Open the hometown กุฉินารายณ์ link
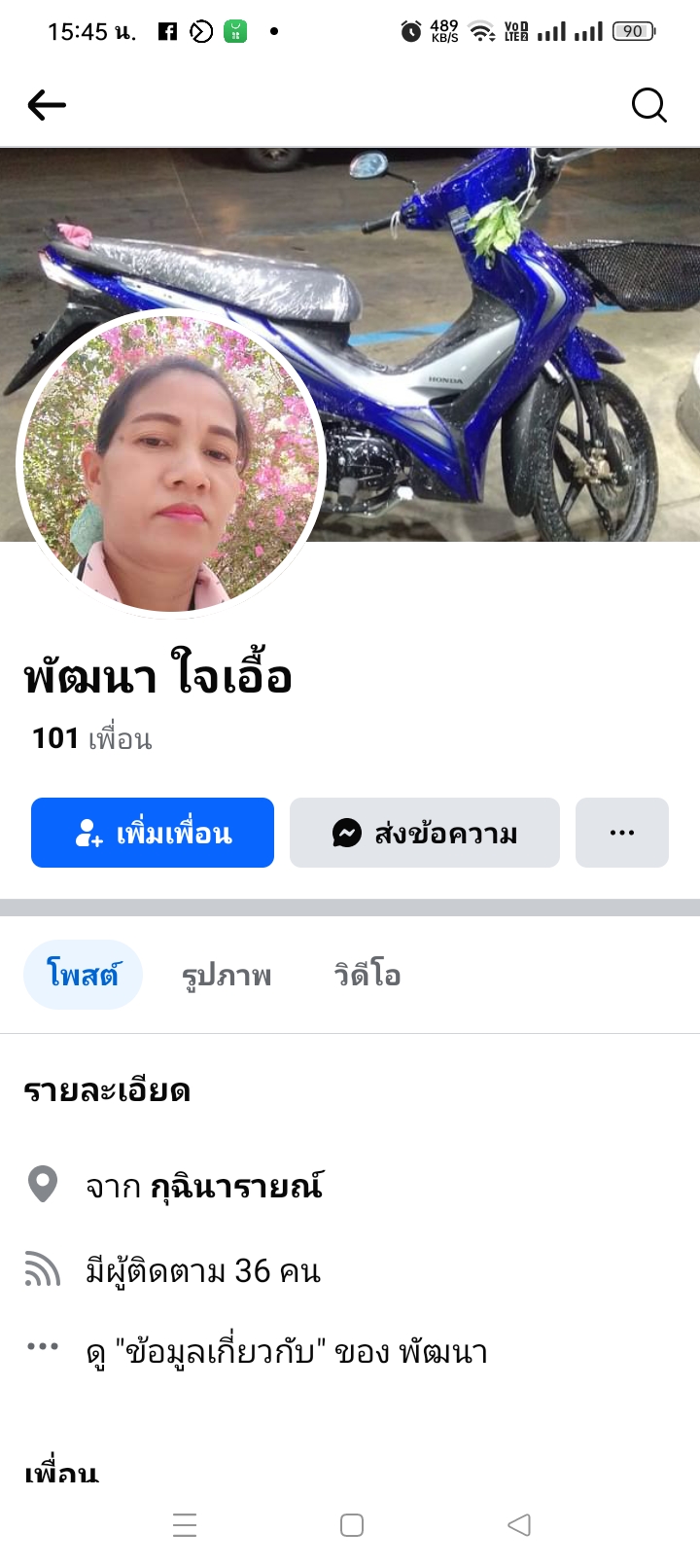Viewport: 700px width, 1568px height. (236, 1186)
